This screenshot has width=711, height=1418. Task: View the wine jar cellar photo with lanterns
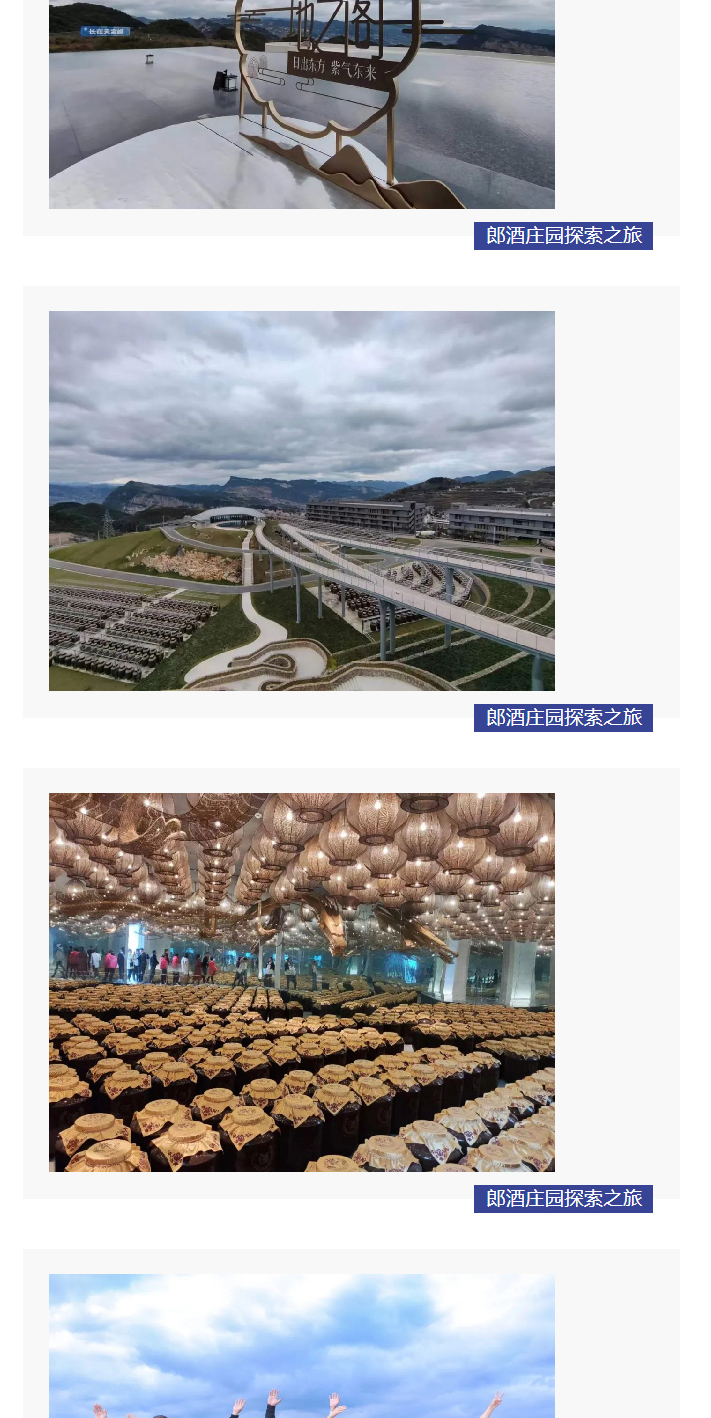(302, 983)
